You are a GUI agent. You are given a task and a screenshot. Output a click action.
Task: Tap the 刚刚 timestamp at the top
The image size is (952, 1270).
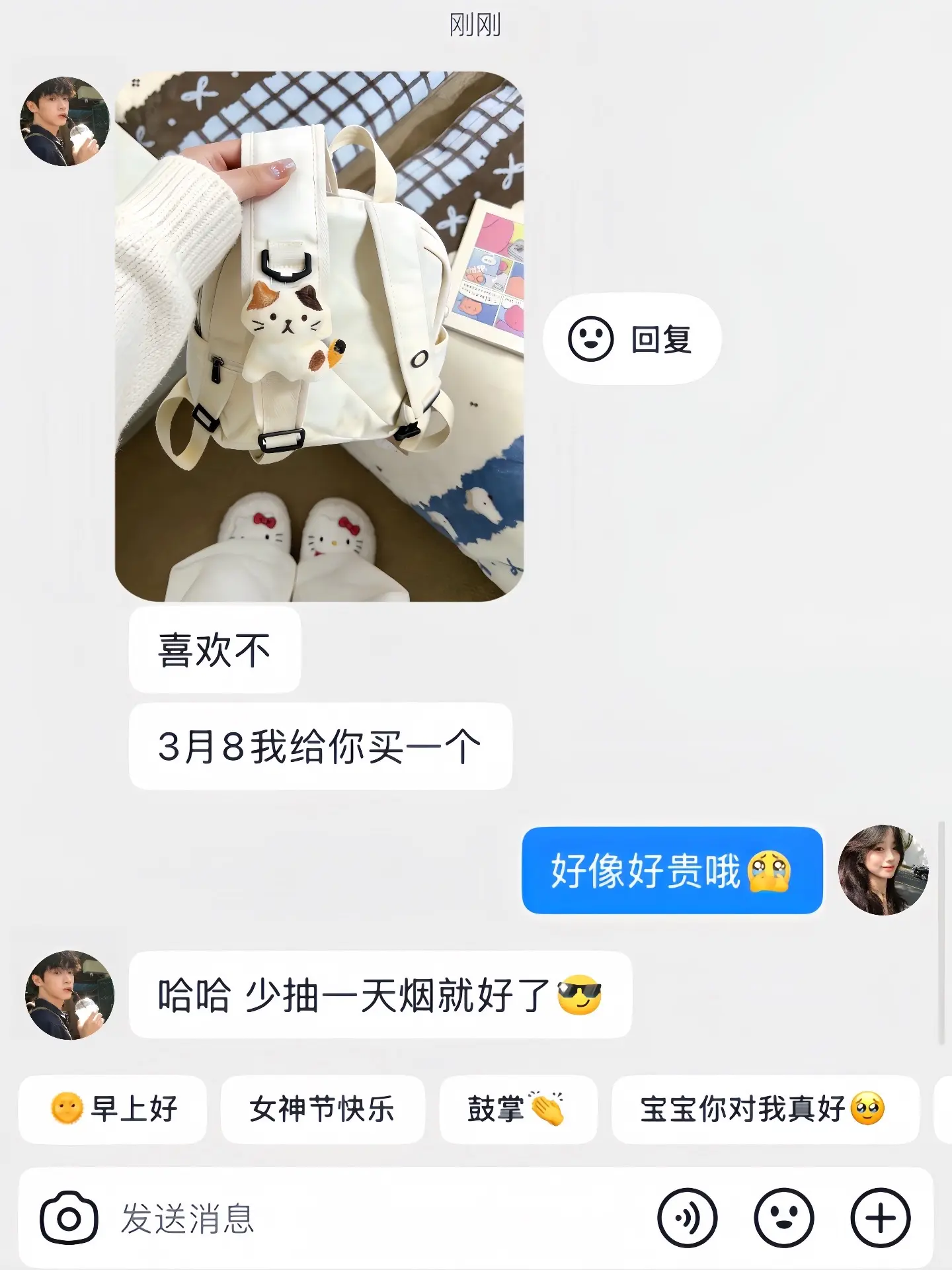pos(475,25)
